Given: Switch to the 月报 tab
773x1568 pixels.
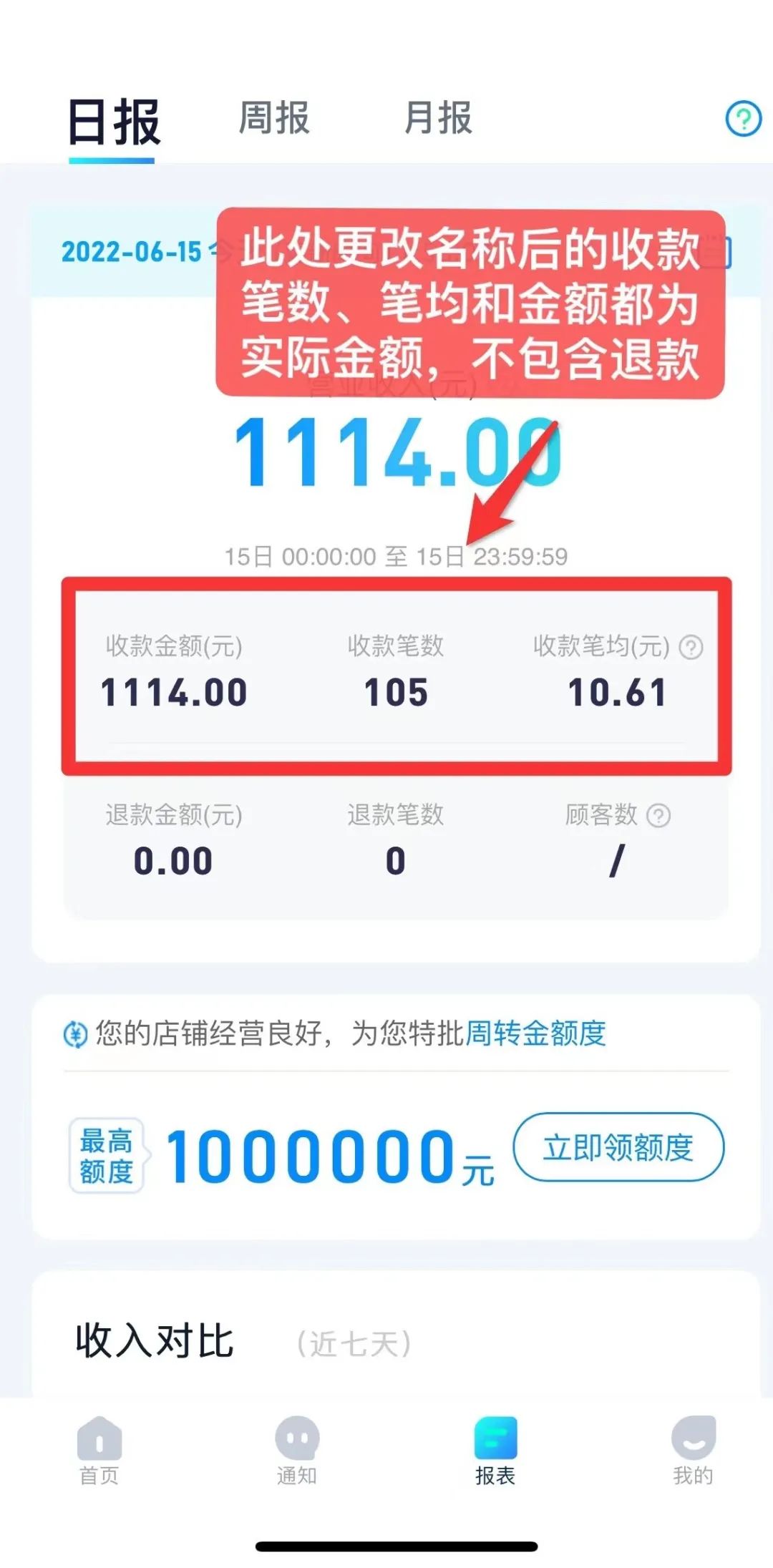Looking at the screenshot, I should coord(438,118).
